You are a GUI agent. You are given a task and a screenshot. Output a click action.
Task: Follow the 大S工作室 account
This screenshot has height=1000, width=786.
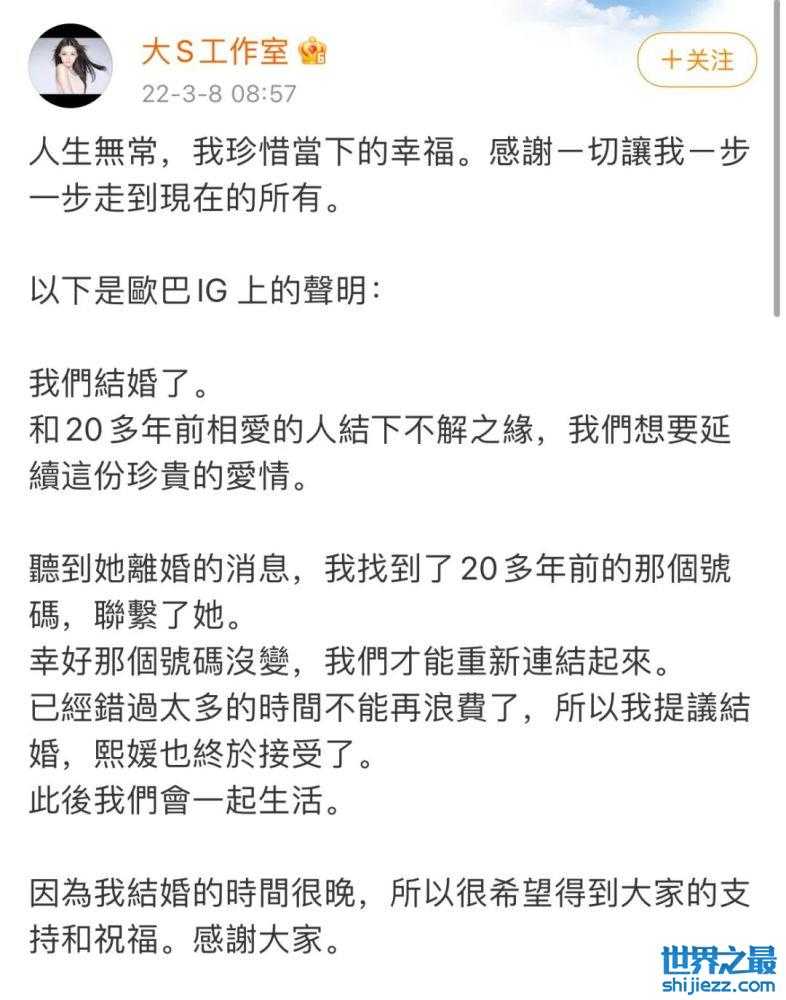[x=696, y=60]
